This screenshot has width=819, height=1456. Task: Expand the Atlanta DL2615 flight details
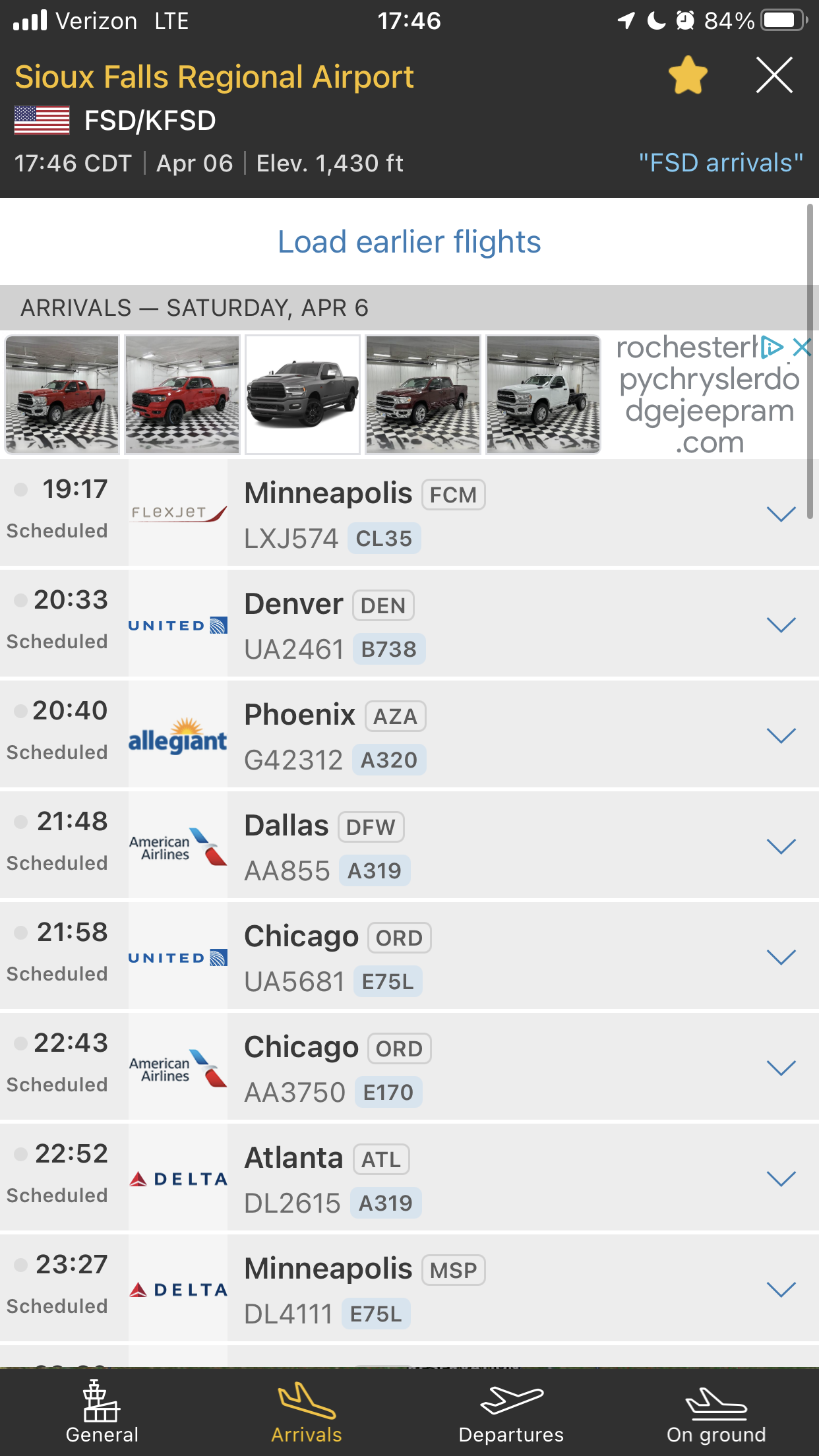(x=781, y=1179)
